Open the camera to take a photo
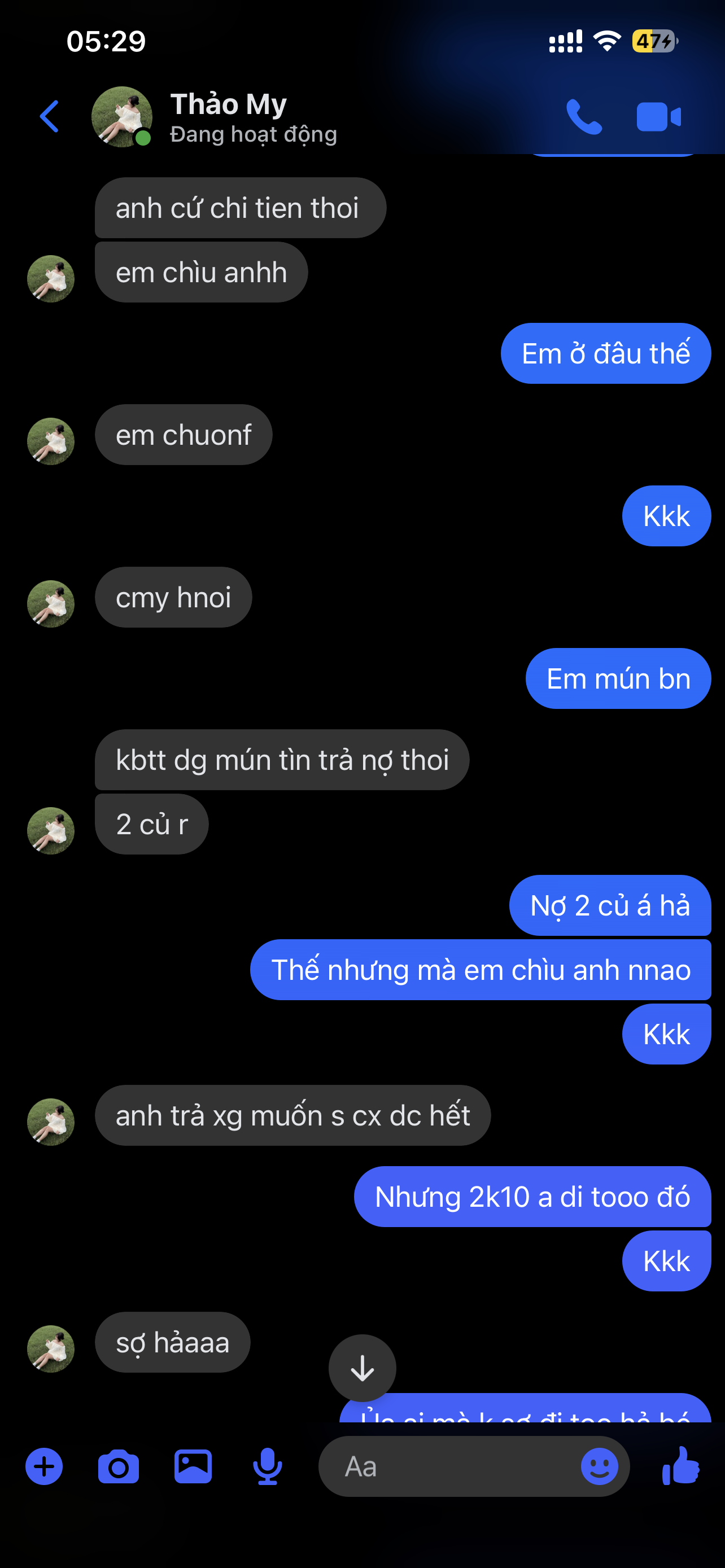The width and height of the screenshot is (725, 1568). 118,1466
